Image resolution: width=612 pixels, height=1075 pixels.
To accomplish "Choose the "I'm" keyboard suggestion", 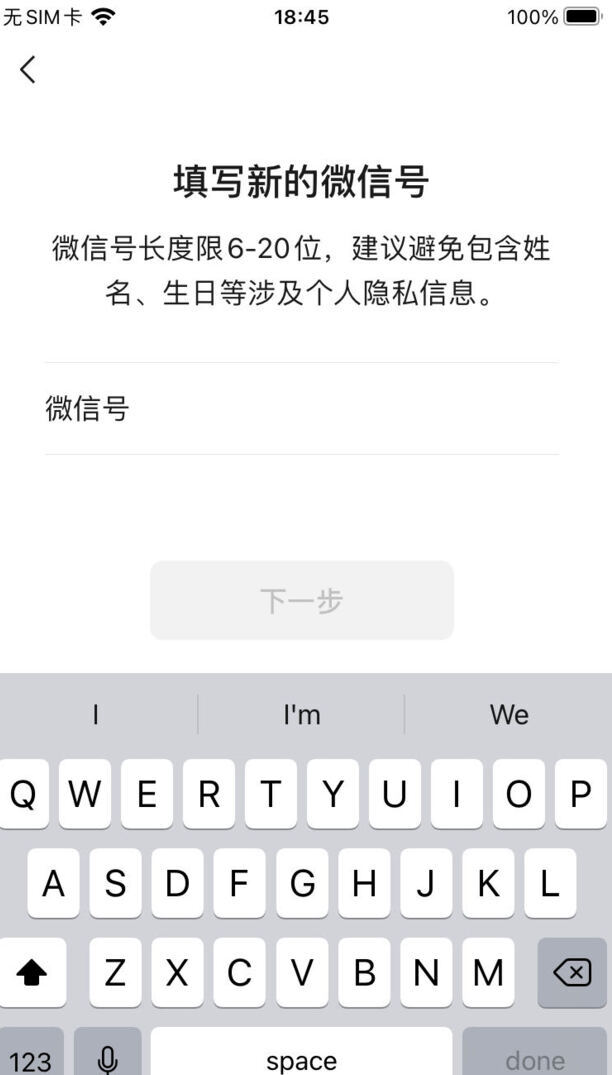I will pos(301,715).
